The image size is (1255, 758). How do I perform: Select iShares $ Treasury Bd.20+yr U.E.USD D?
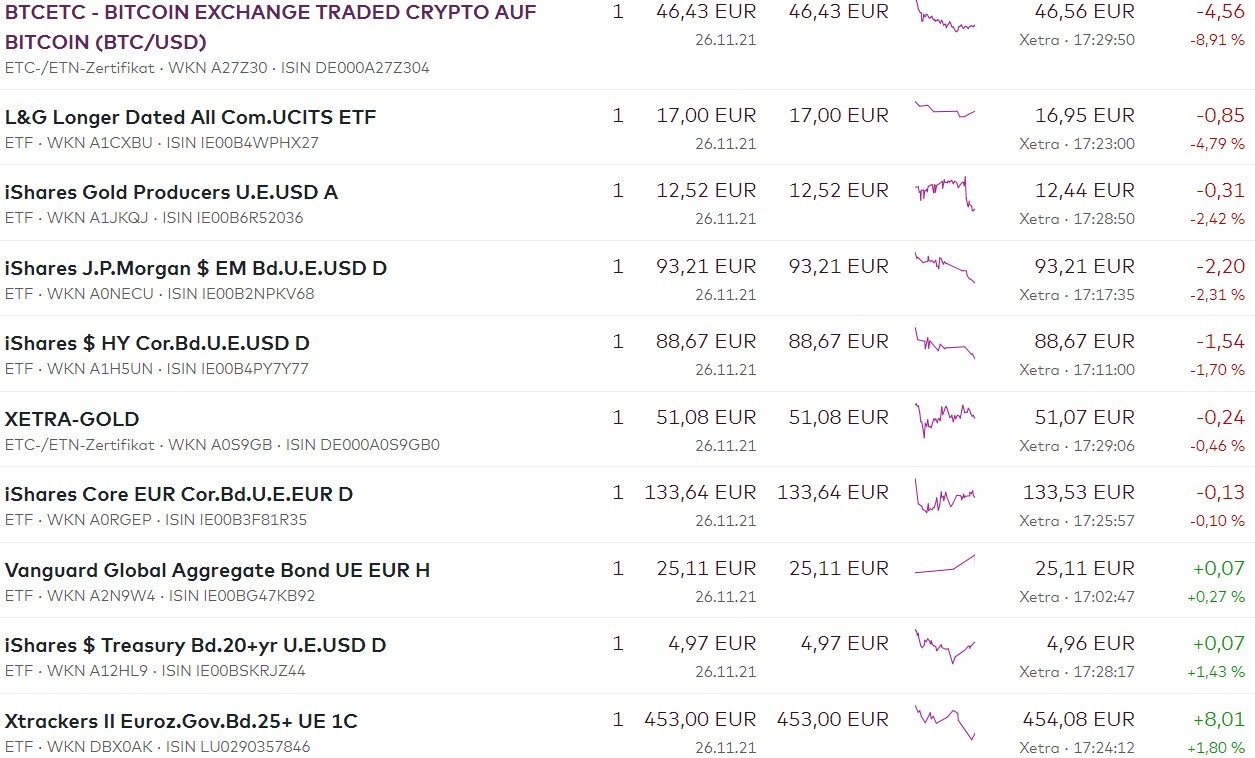point(195,645)
